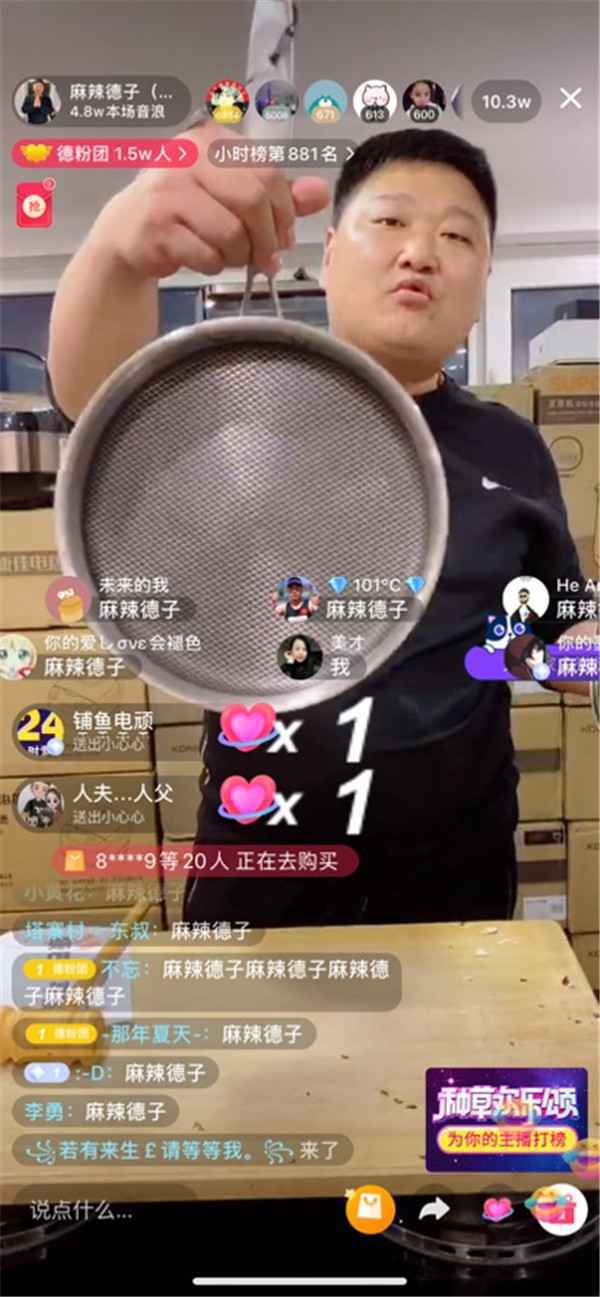Grab the red packet 抢 icon
Viewport: 600px width, 1297px height.
pos(33,203)
